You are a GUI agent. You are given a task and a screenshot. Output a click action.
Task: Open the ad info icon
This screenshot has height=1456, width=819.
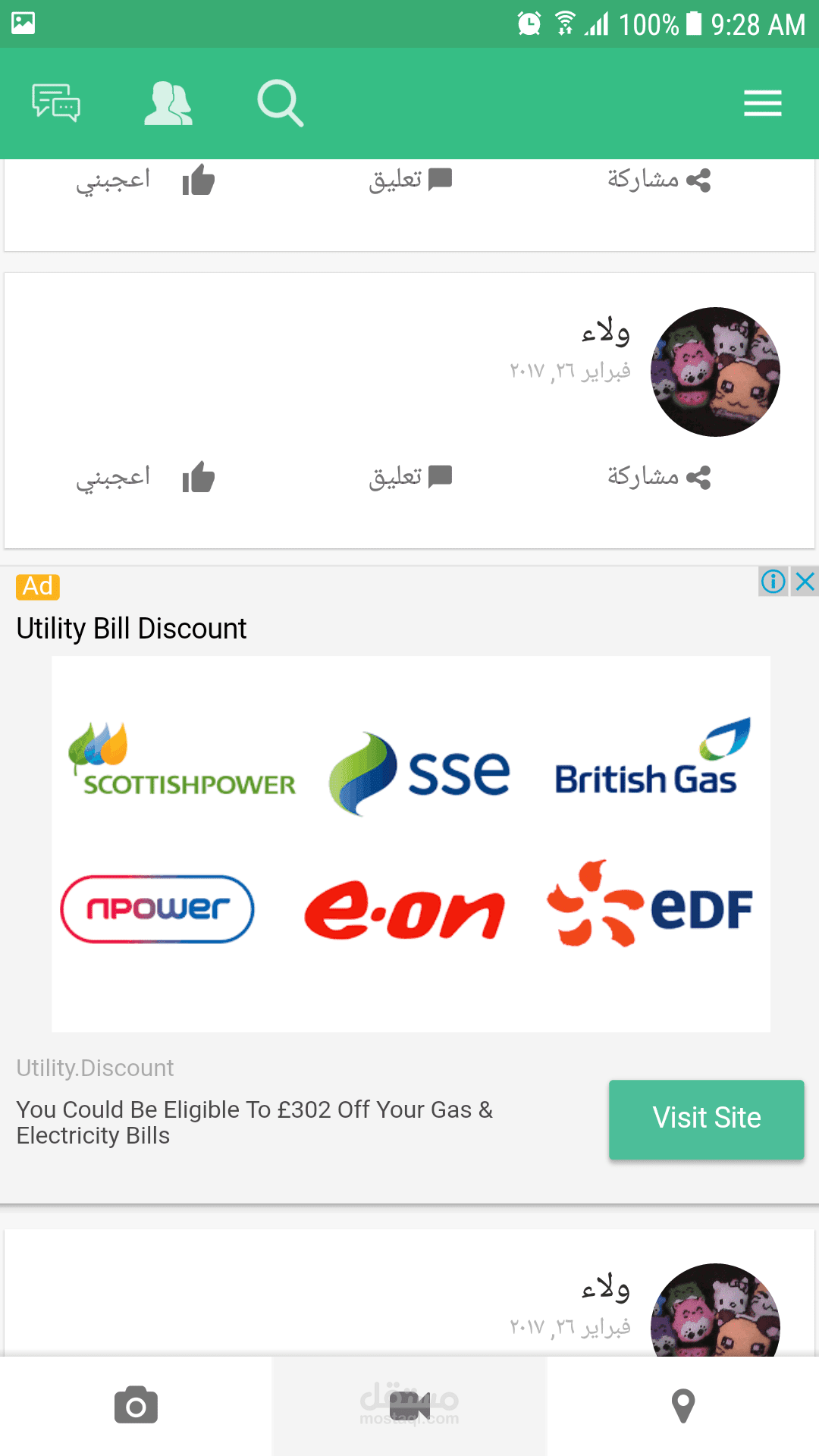(x=773, y=582)
